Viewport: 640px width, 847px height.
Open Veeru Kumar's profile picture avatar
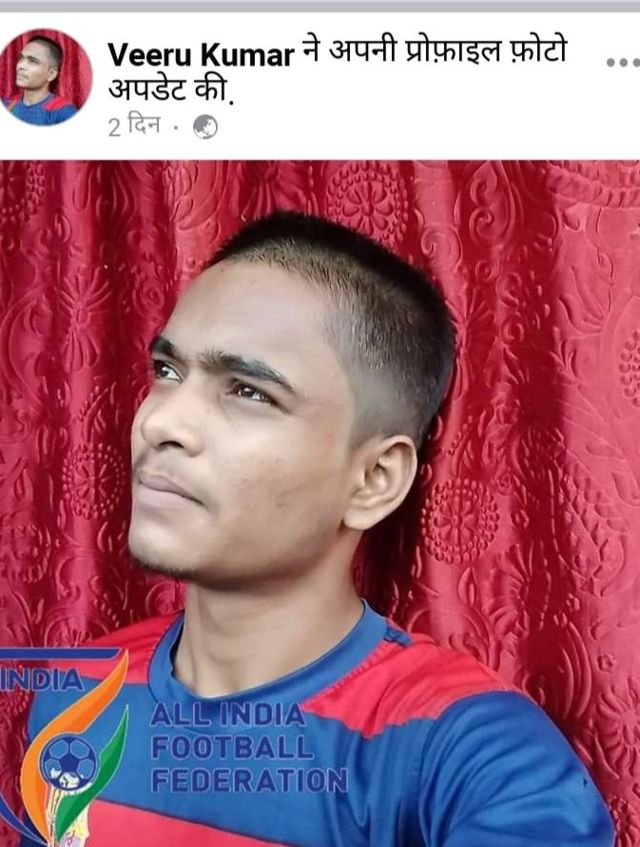(46, 77)
